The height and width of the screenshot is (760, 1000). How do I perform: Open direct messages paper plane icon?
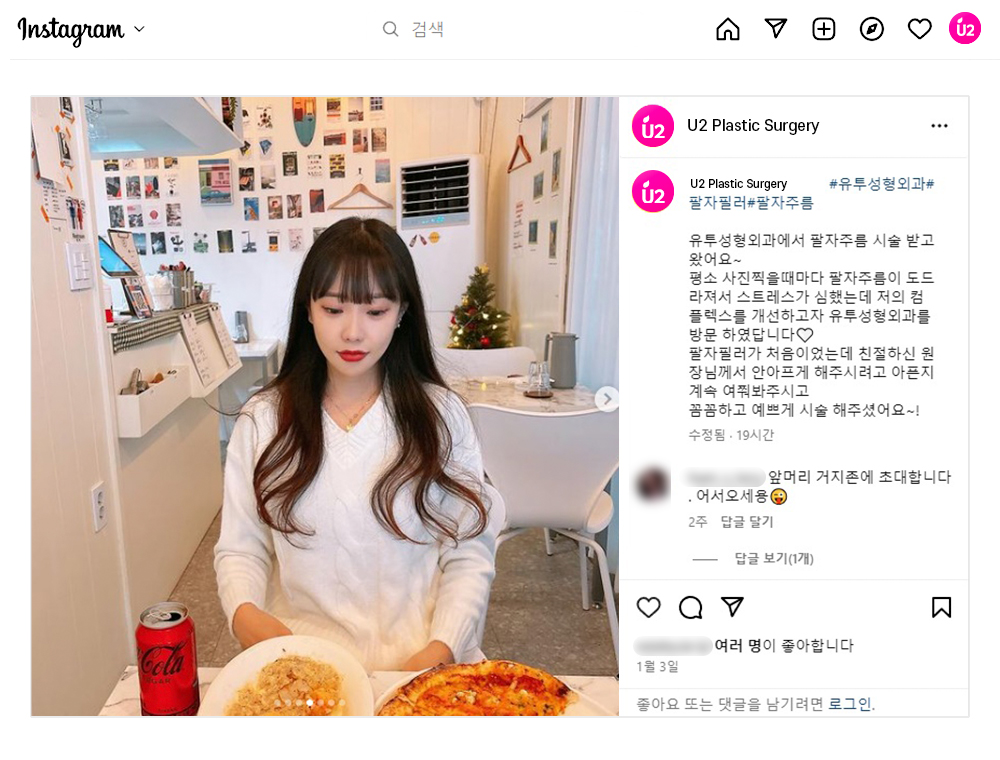(x=776, y=29)
